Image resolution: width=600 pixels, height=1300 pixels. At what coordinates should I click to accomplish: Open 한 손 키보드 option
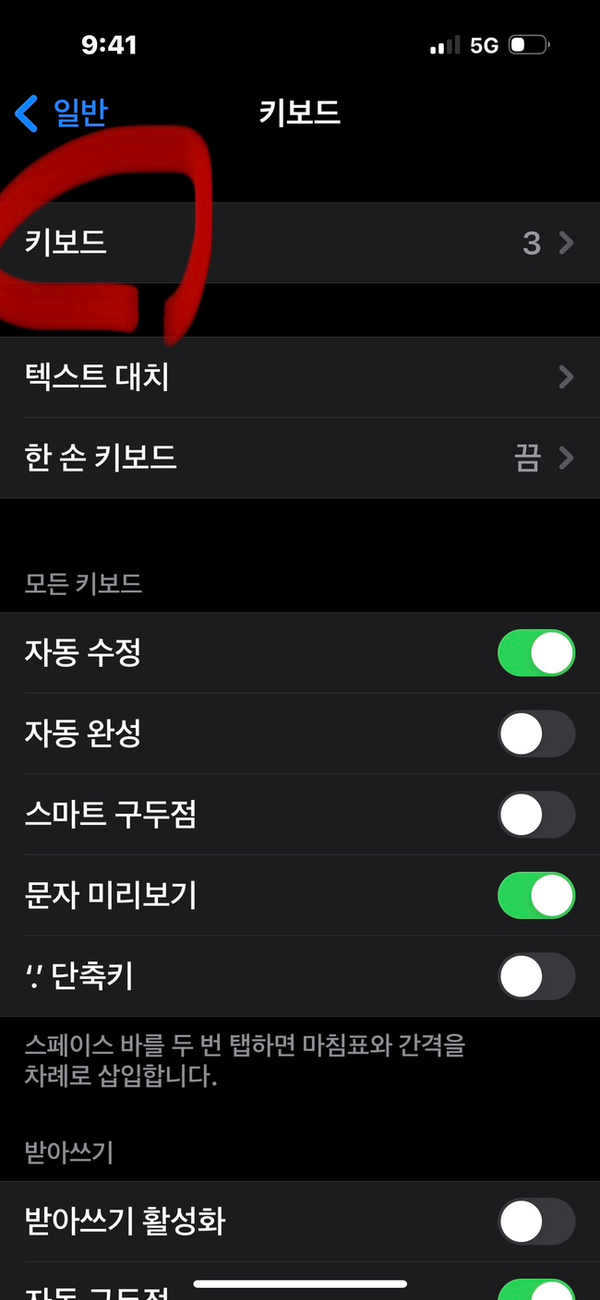300,458
